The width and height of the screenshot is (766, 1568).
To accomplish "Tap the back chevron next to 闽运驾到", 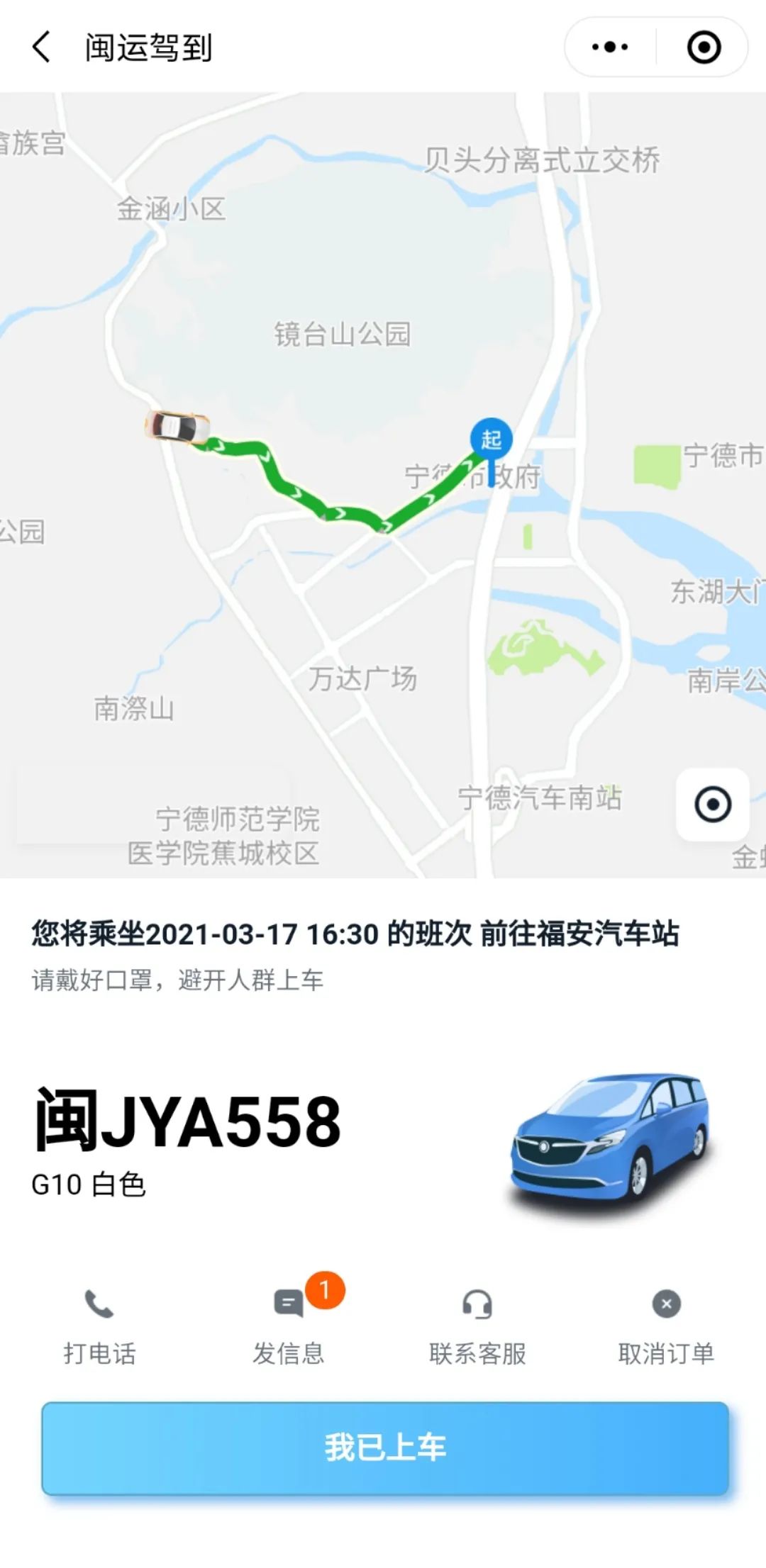I will click(x=40, y=48).
